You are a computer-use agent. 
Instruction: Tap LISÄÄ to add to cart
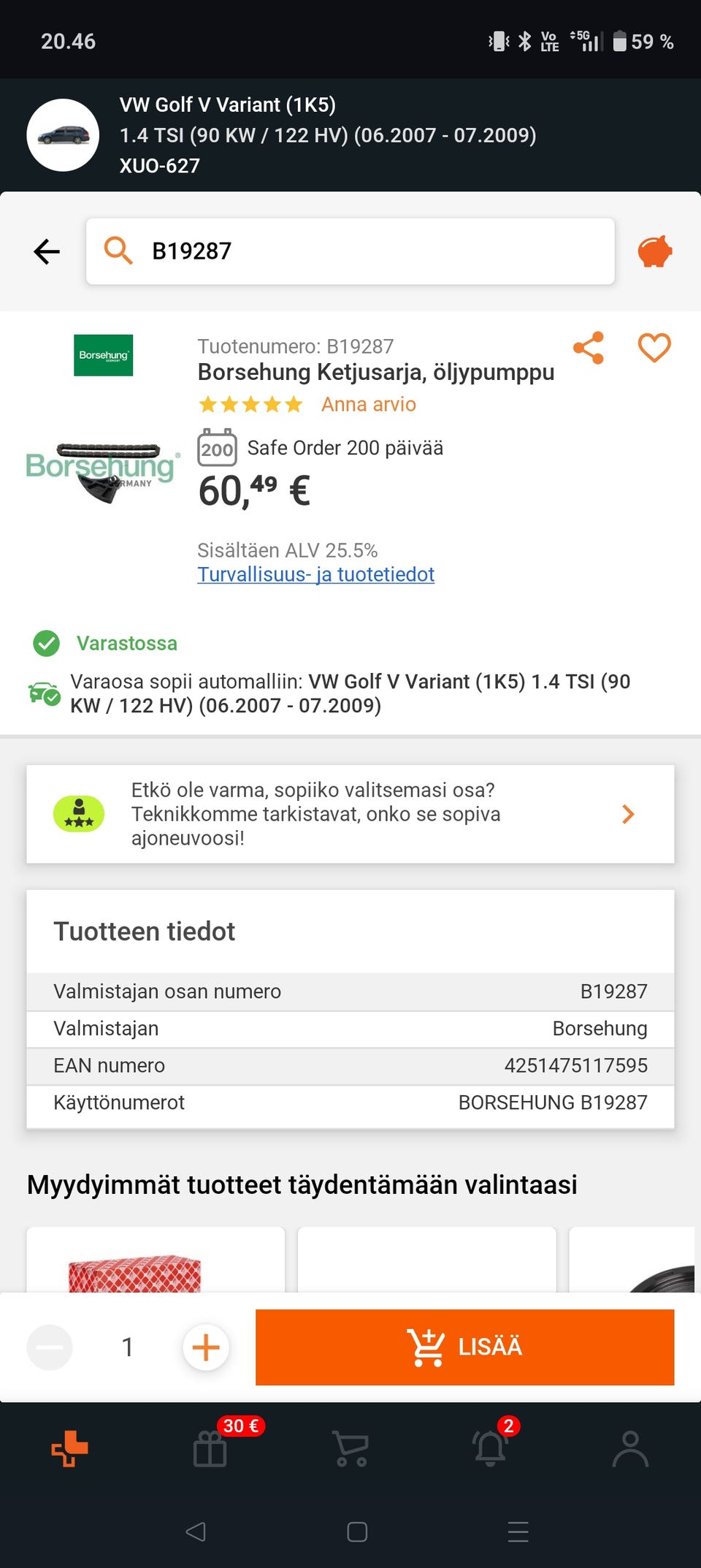(x=464, y=1347)
